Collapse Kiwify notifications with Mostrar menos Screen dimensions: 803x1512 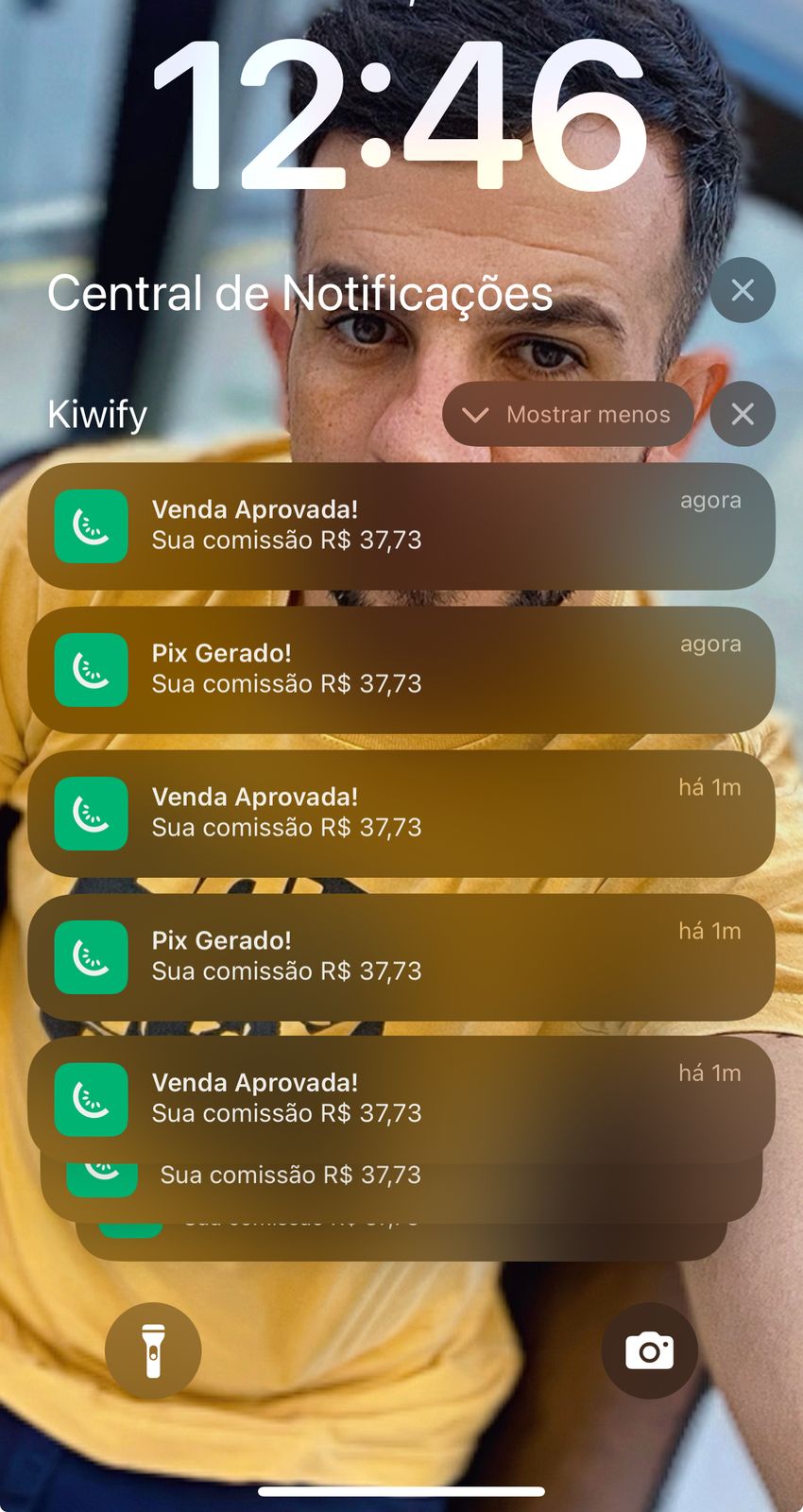click(x=568, y=414)
